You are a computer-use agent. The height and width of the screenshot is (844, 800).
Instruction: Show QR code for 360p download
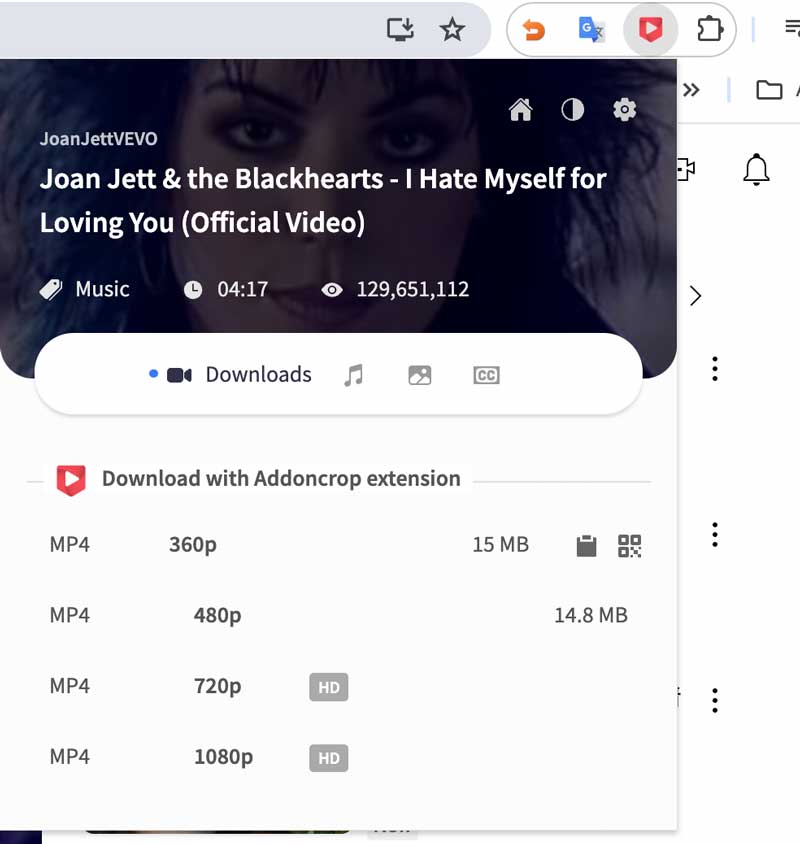pyautogui.click(x=629, y=545)
